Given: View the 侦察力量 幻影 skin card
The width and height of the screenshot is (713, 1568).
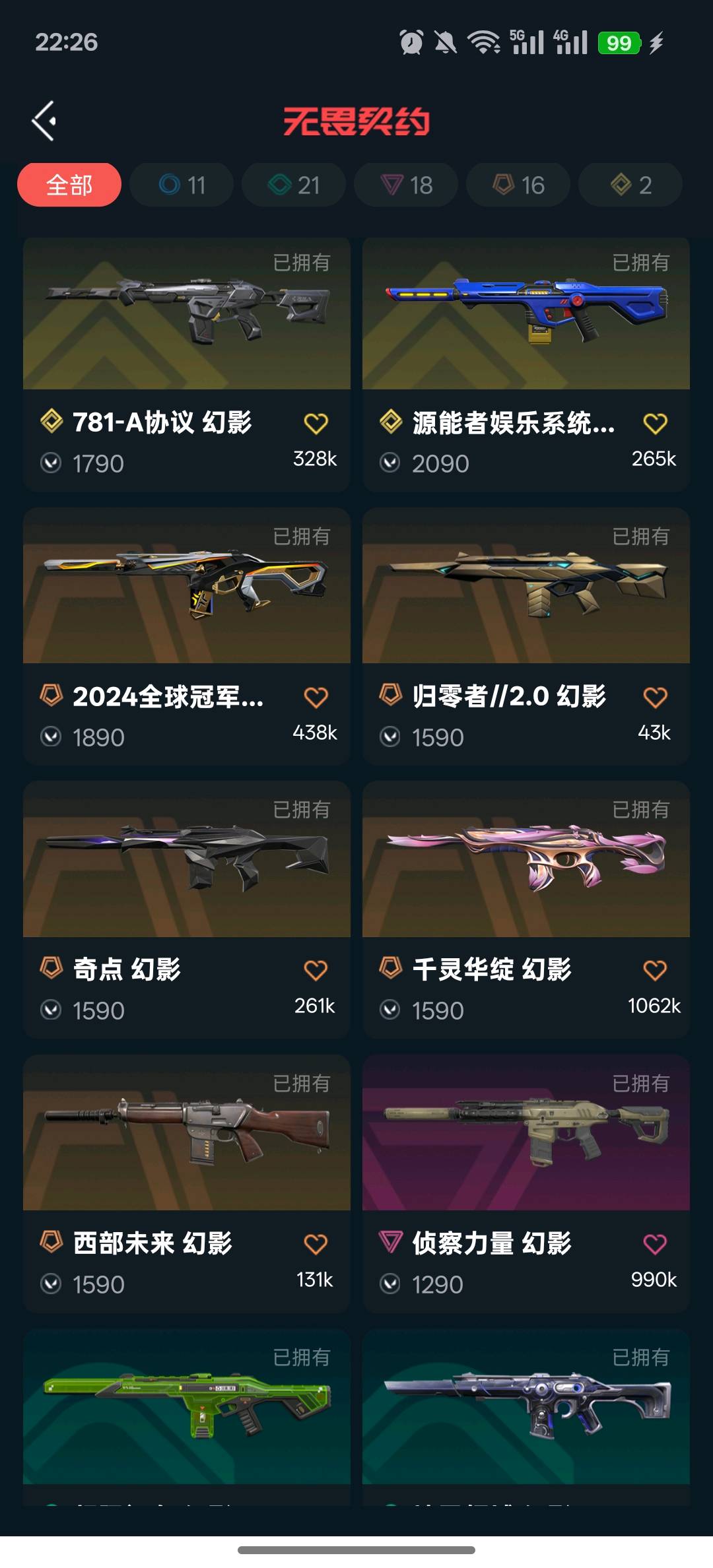Looking at the screenshot, I should pyautogui.click(x=526, y=1134).
